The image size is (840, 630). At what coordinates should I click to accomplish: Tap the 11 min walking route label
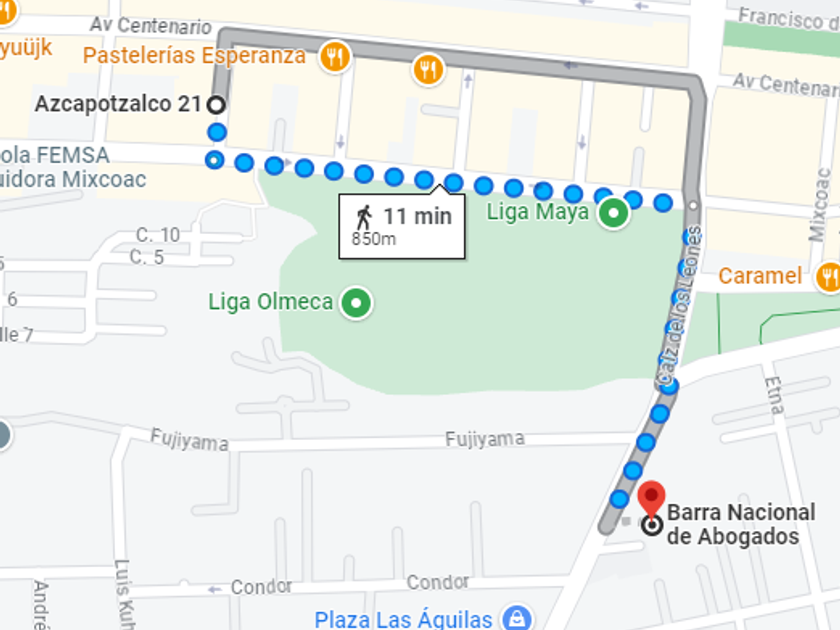pyautogui.click(x=402, y=226)
